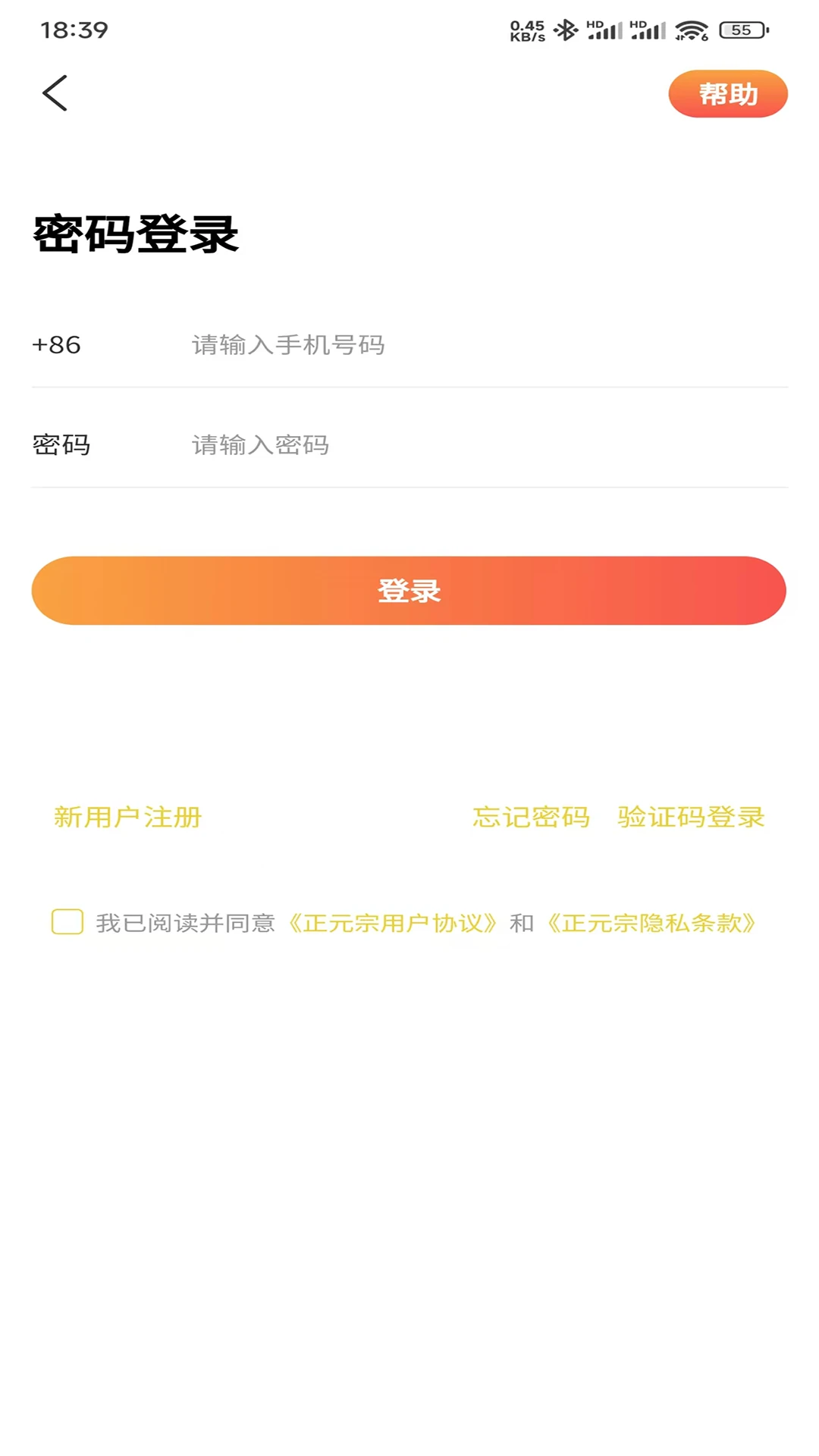View the 《正元宗隐私条款》 privacy policy
819x1456 pixels.
tap(653, 922)
